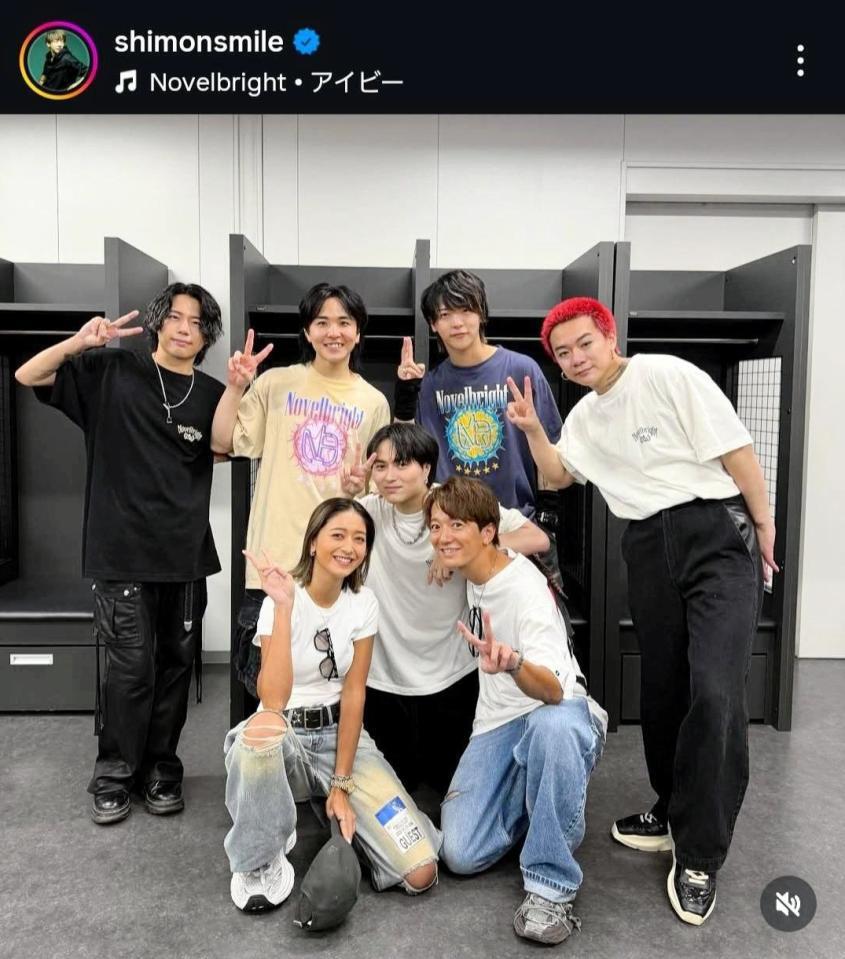Open shimonsmile's profile picture story
The height and width of the screenshot is (959, 845).
(x=58, y=60)
